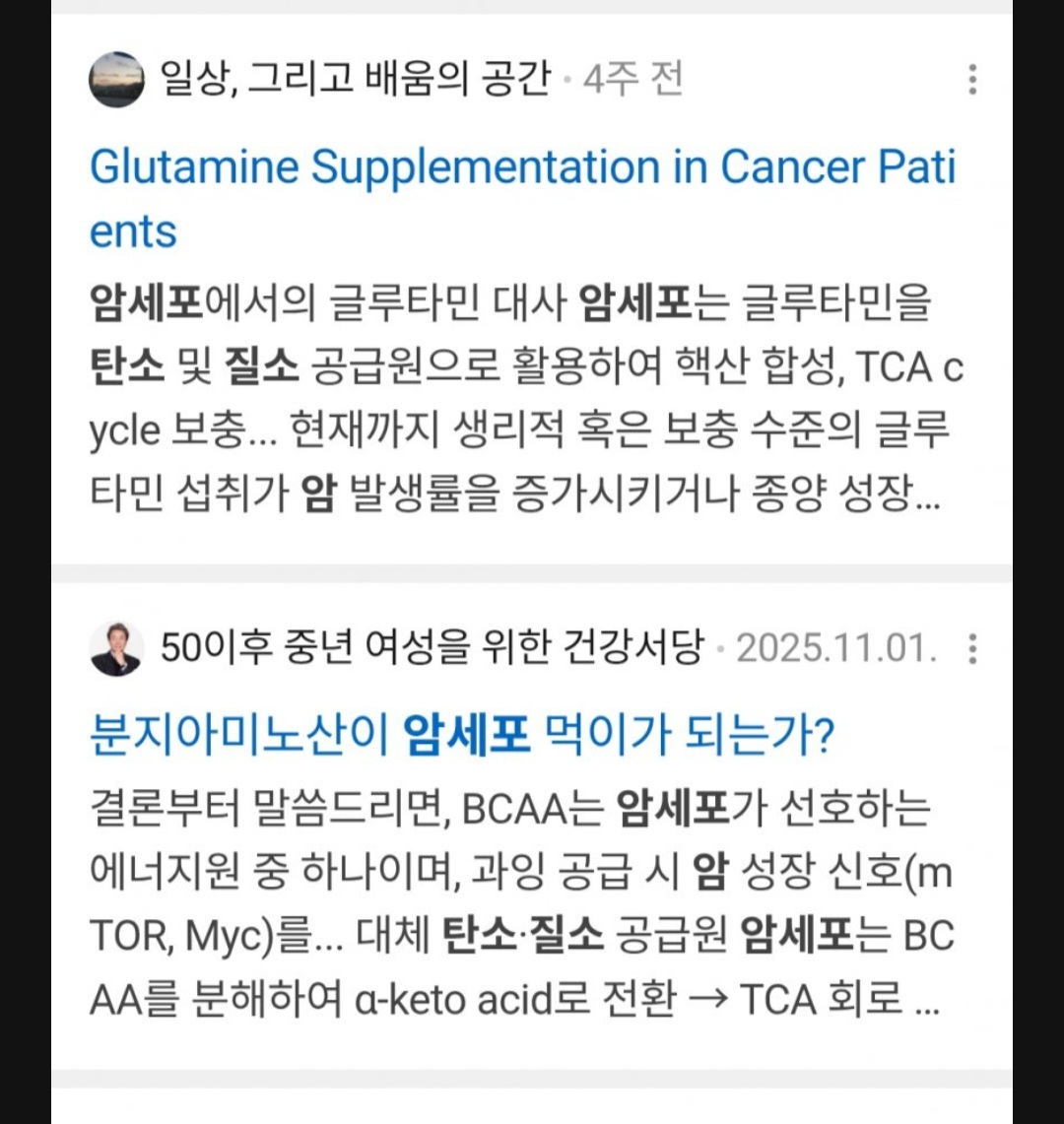Open the Glutamine Supplementation in Cancer Patients article
Image resolution: width=1064 pixels, height=1124 pixels.
tap(523, 199)
